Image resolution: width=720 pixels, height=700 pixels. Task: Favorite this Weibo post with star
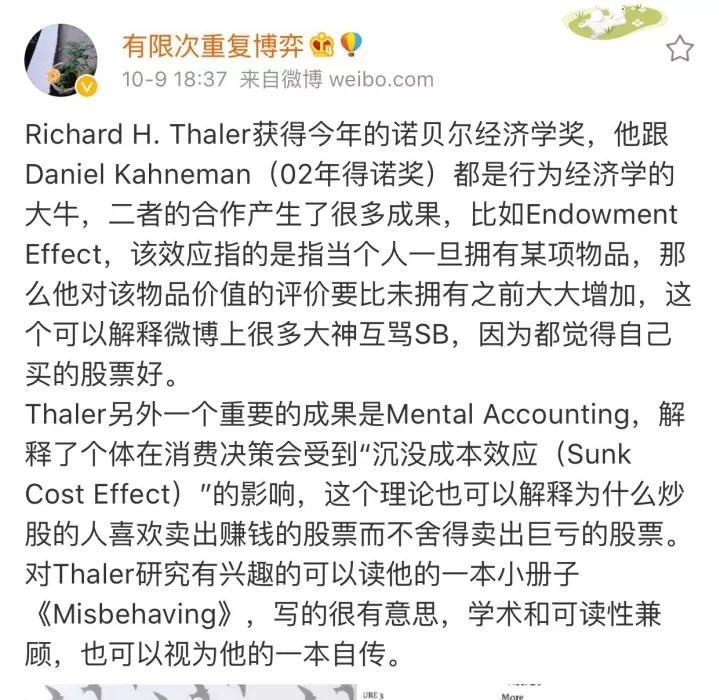coord(680,47)
